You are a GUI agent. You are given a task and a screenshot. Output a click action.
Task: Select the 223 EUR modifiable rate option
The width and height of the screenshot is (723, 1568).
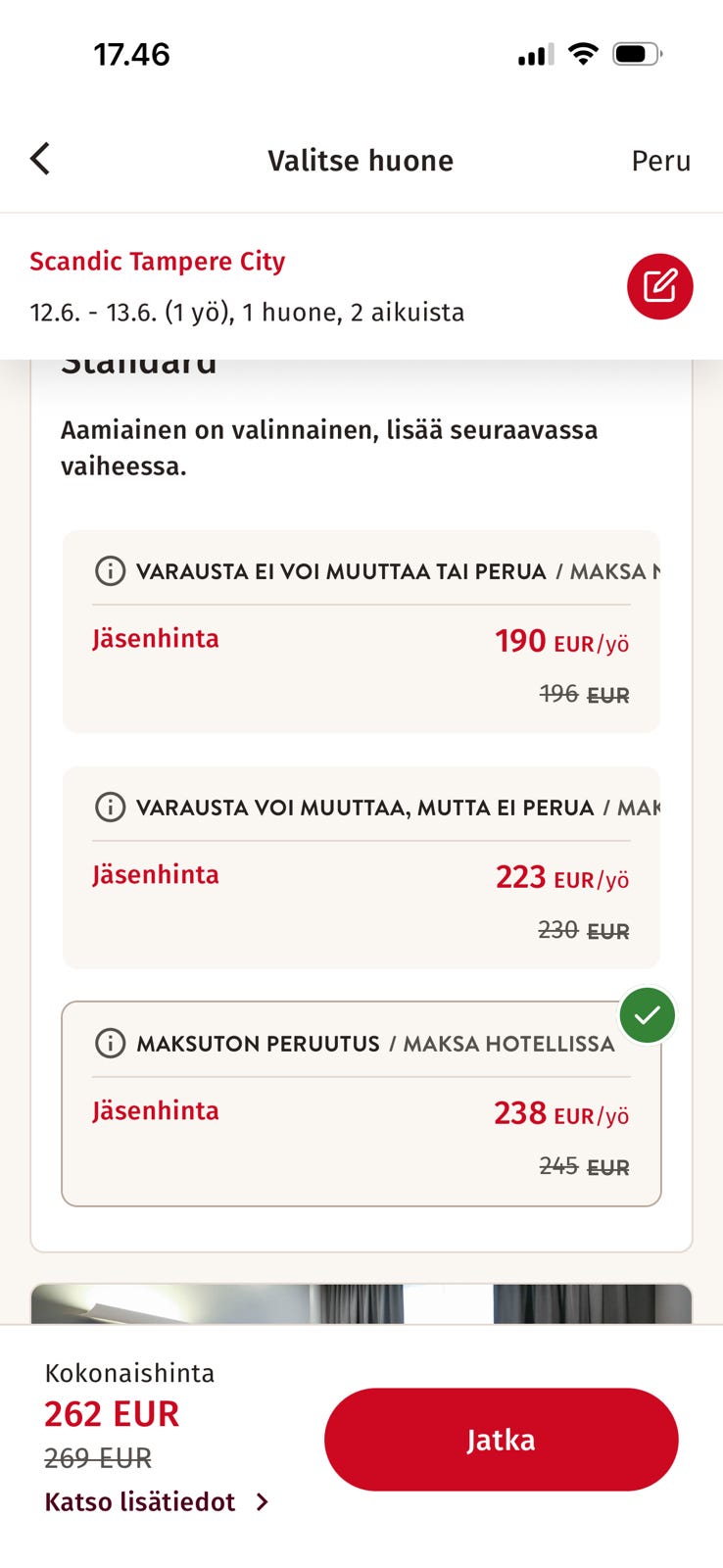point(361,867)
